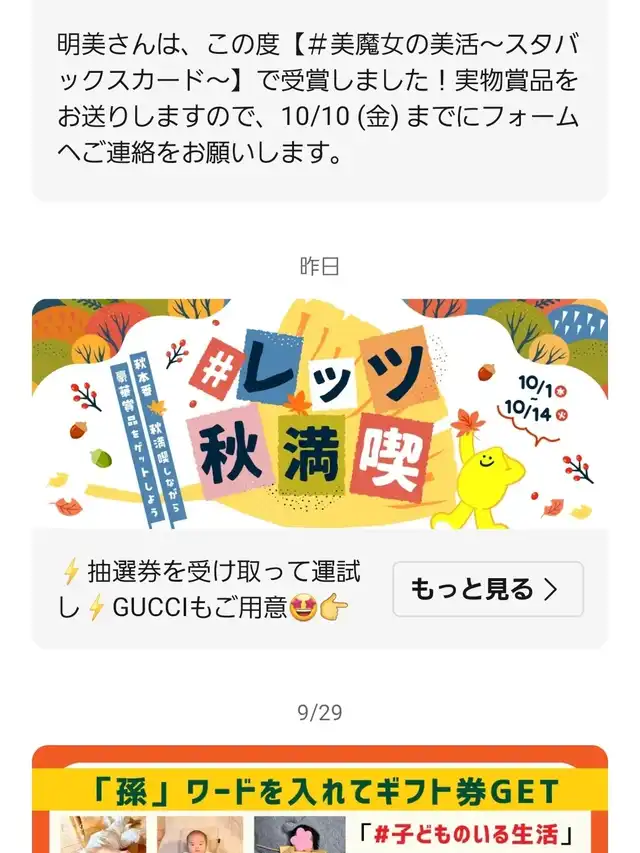Tap the もっと見る button

[487, 589]
